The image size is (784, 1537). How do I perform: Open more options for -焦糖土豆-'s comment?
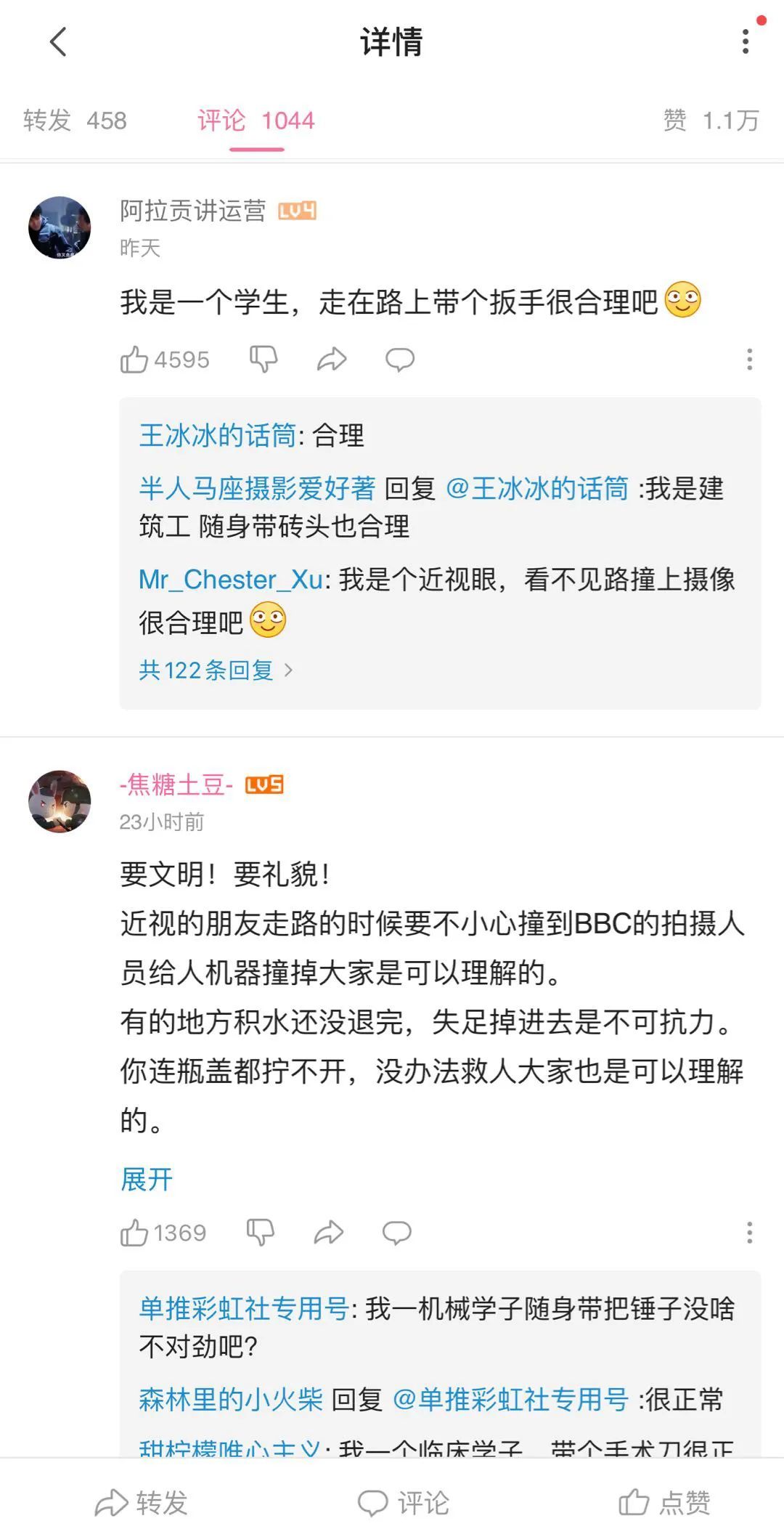pyautogui.click(x=749, y=1233)
